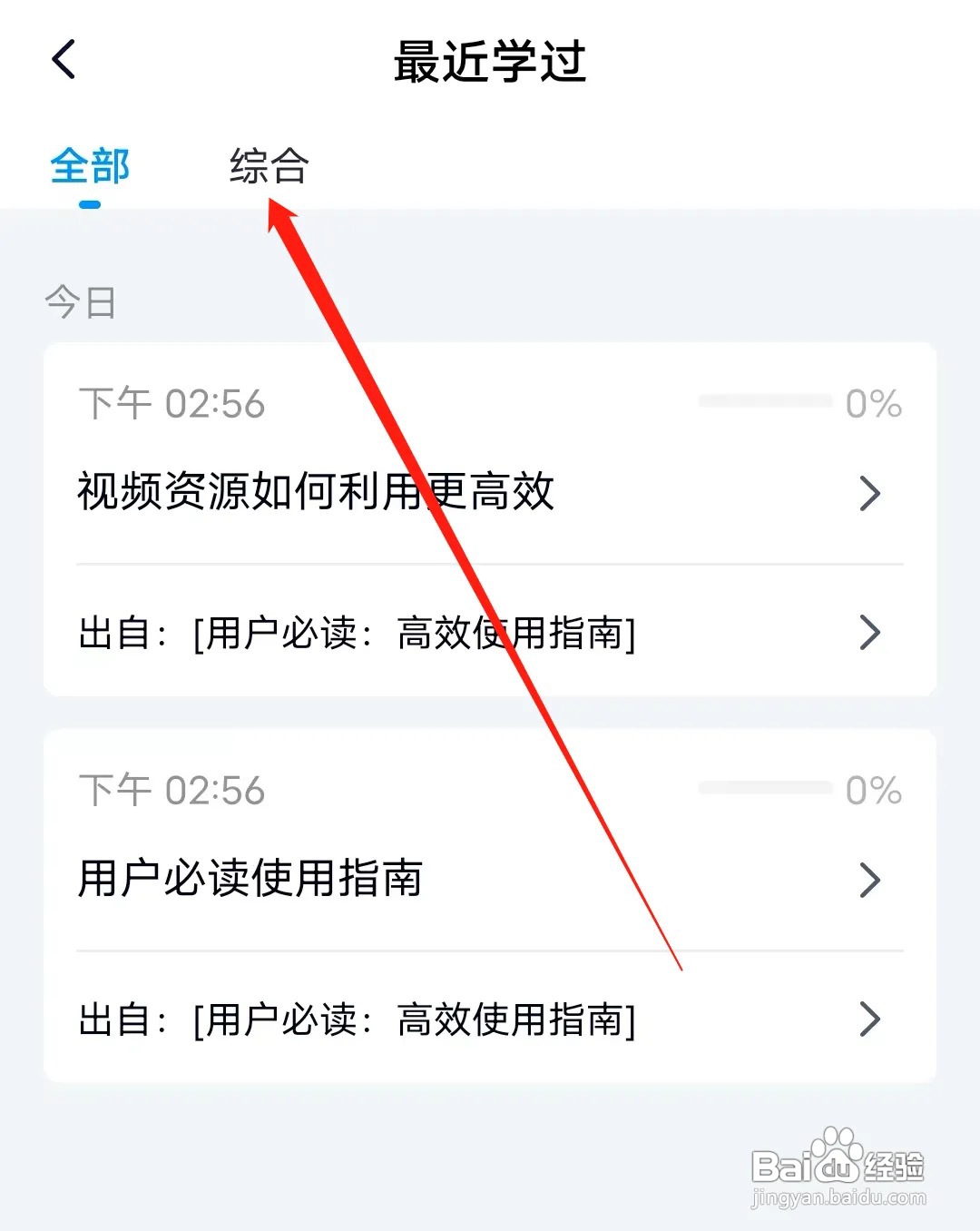
Task: Expand the chevron next to 用户必读使用指南
Action: point(868,879)
